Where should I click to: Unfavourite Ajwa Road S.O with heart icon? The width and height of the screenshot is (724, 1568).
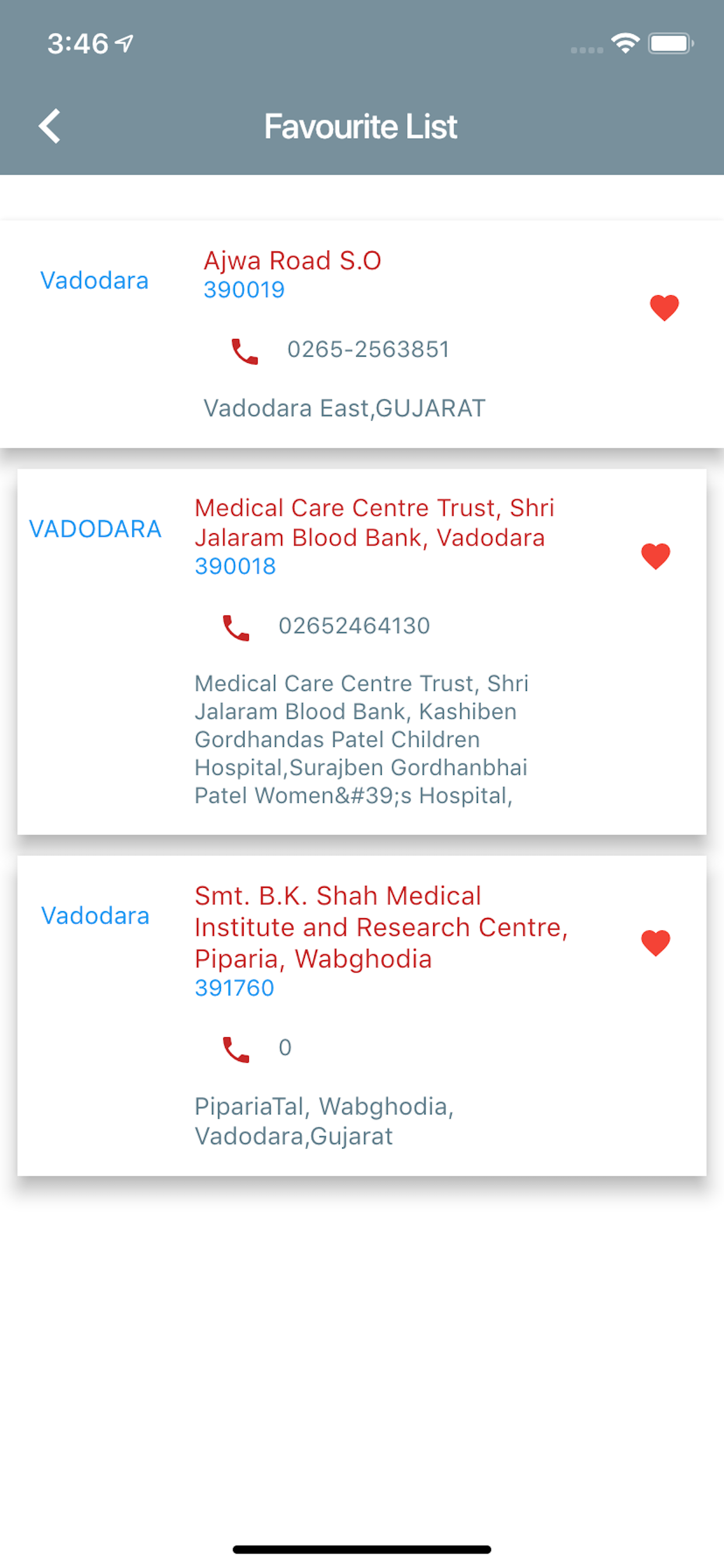[664, 307]
